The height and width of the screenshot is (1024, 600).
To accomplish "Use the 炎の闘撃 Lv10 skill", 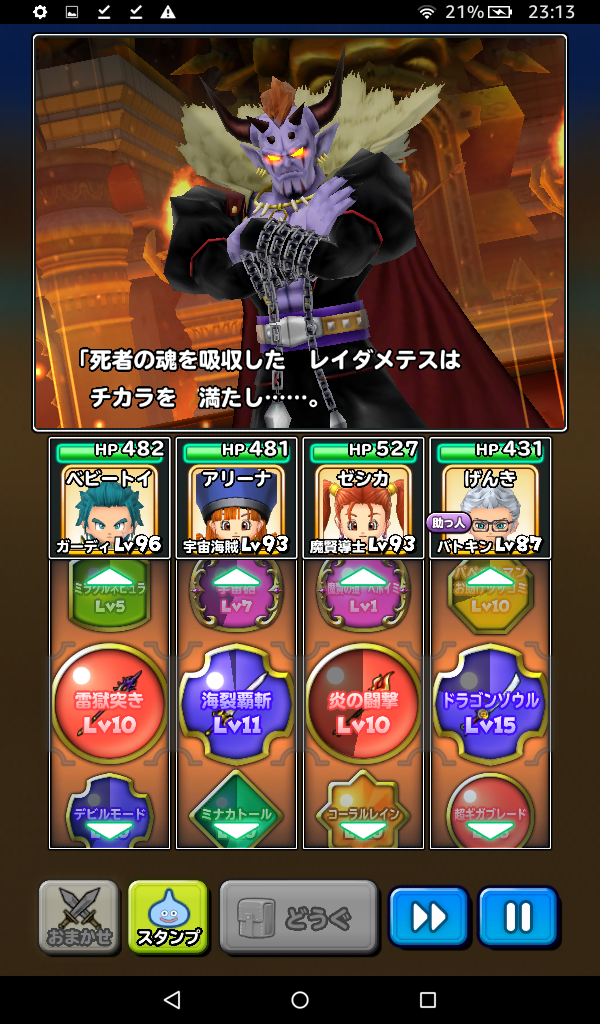I will [363, 705].
